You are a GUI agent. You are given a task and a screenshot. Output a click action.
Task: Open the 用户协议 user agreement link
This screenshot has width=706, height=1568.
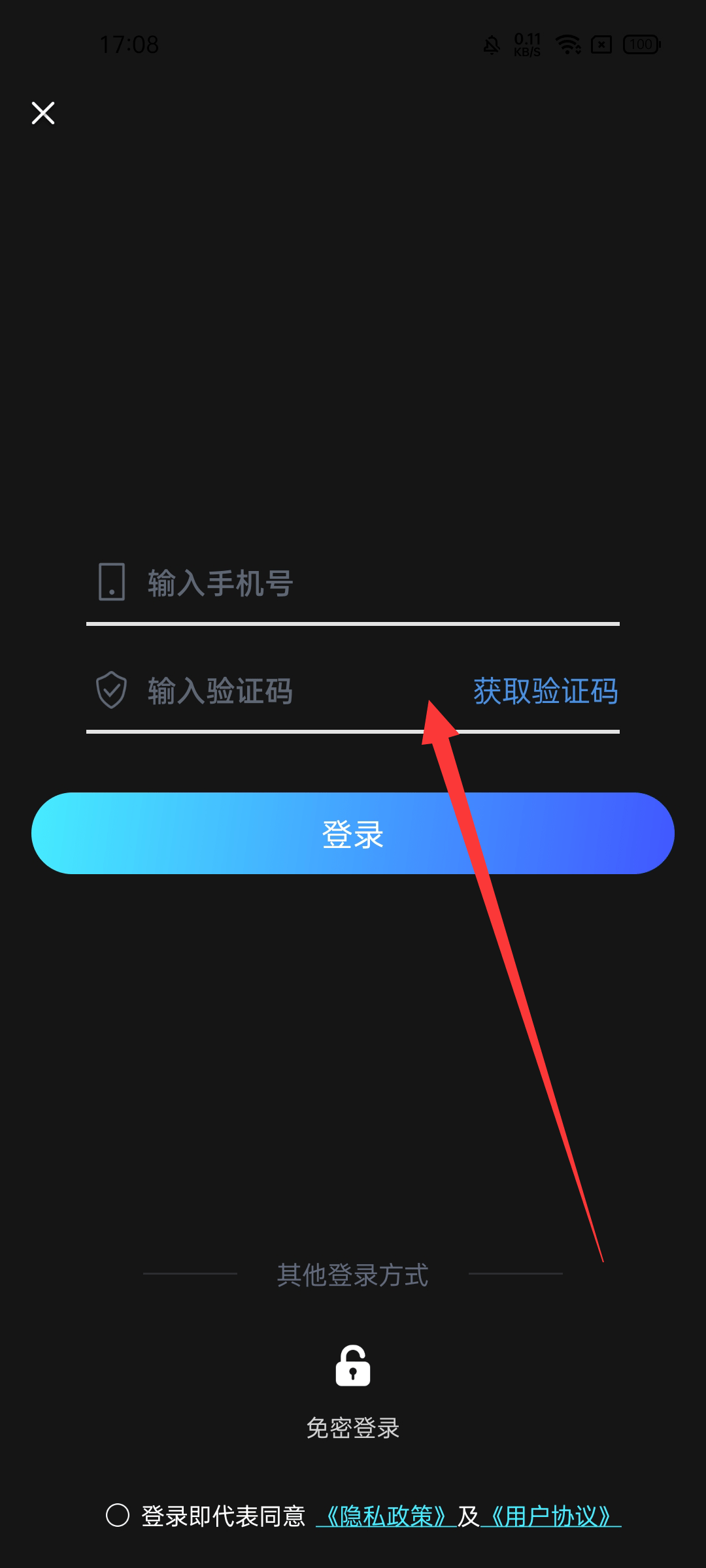tap(550, 1516)
